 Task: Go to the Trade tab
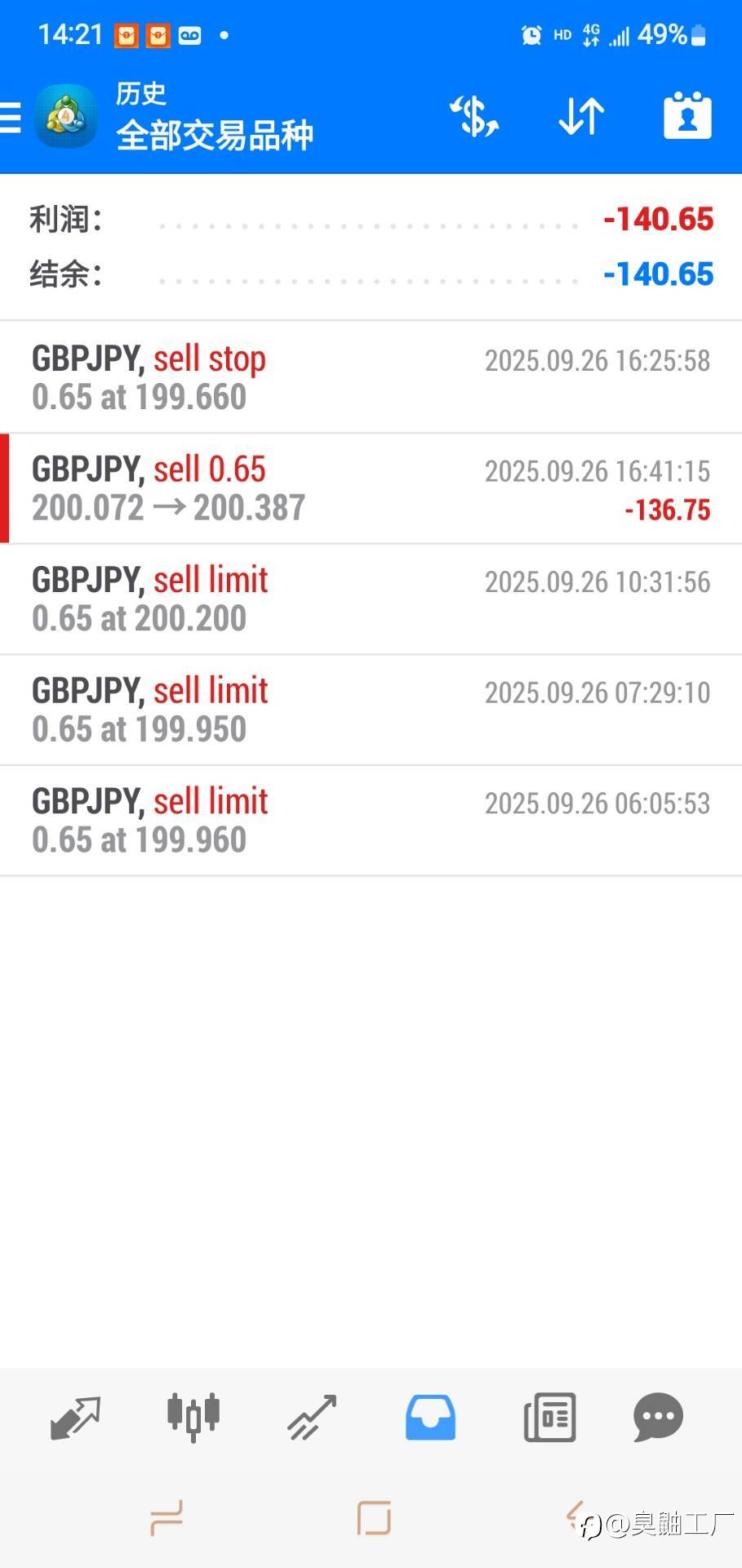point(312,1417)
